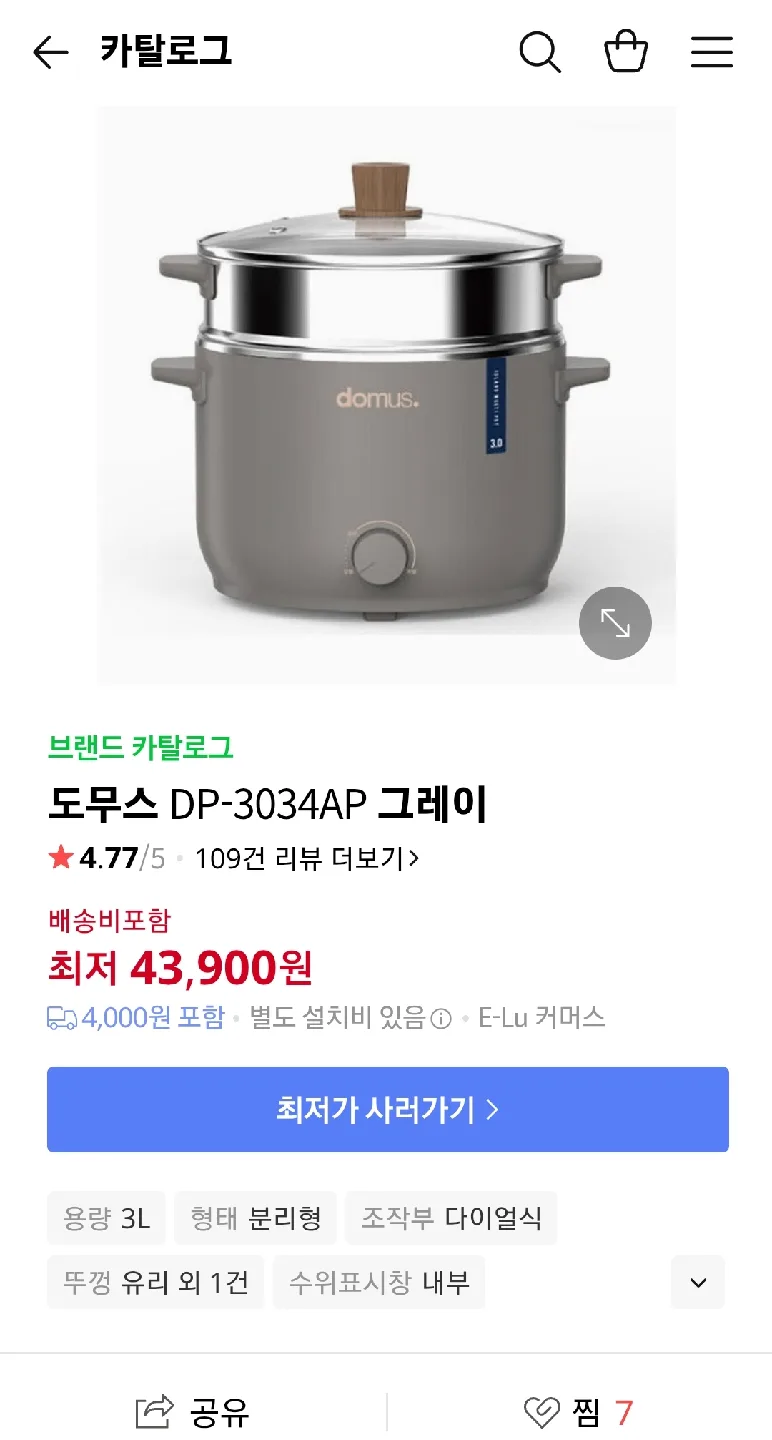Share this product via 공유

[193, 1412]
